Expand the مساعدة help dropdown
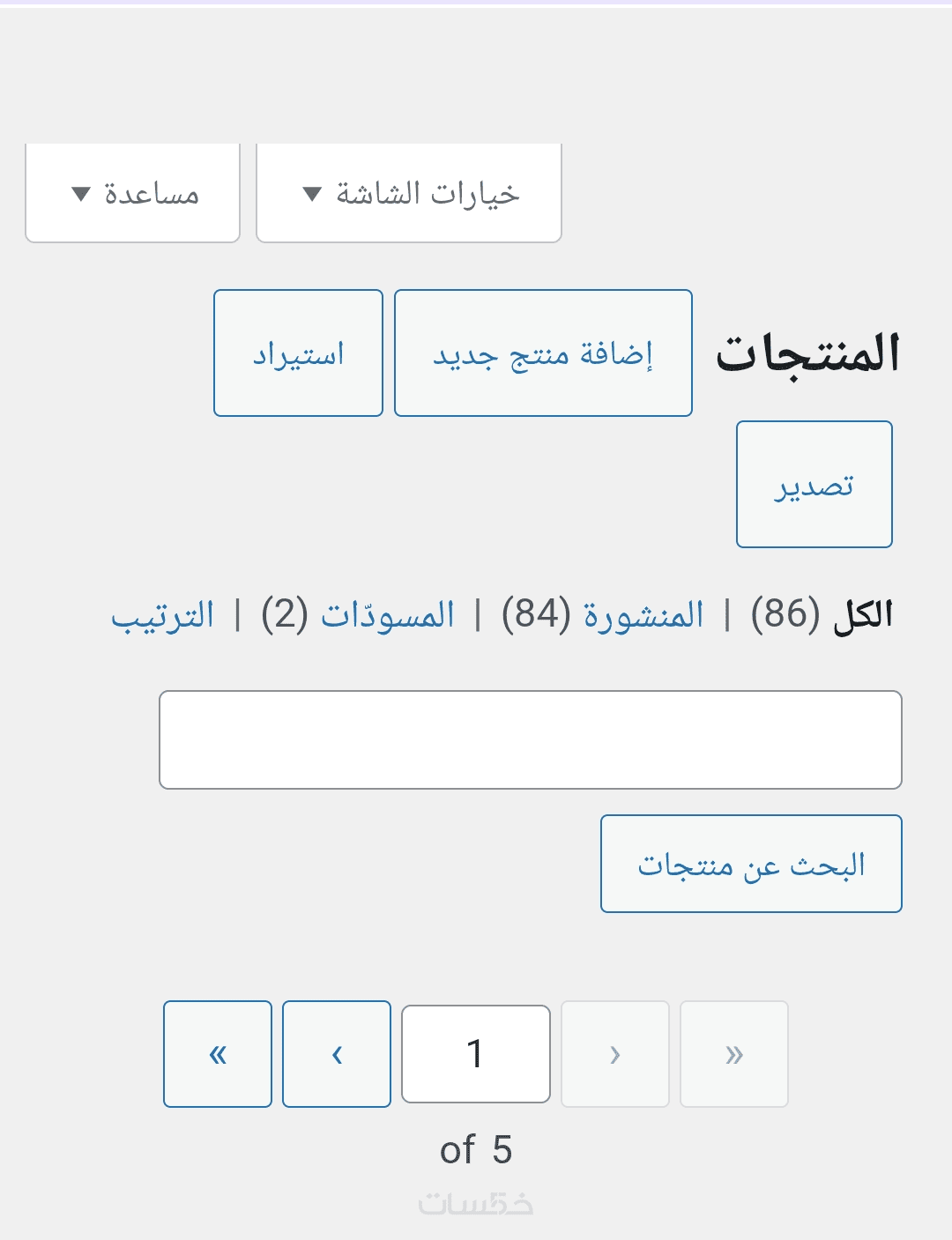Viewport: 952px width, 1240px height. (133, 193)
